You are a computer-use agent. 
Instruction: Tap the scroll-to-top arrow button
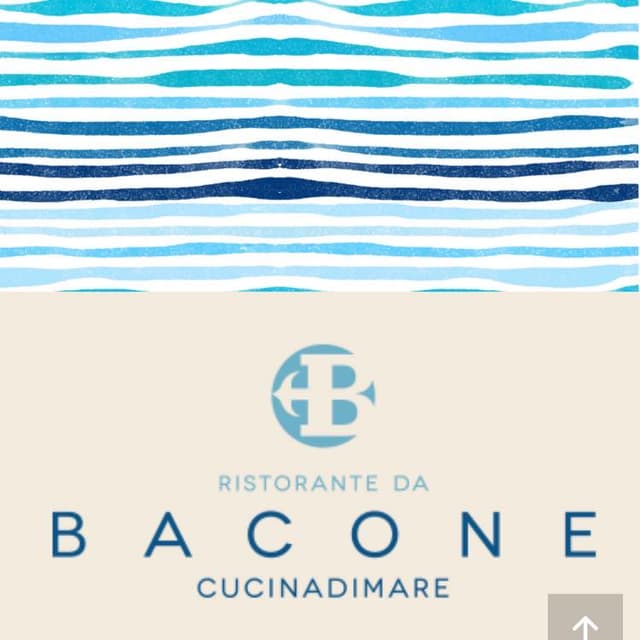(585, 620)
